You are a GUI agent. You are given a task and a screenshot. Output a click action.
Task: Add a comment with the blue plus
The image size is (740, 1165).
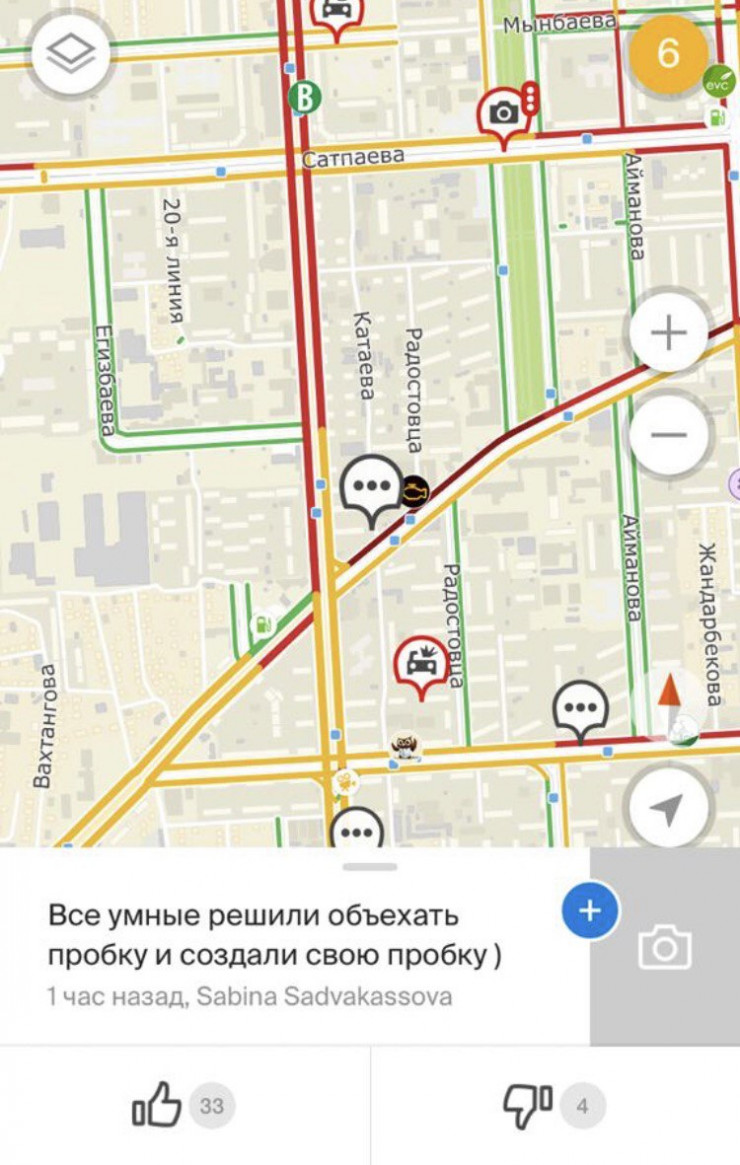590,911
